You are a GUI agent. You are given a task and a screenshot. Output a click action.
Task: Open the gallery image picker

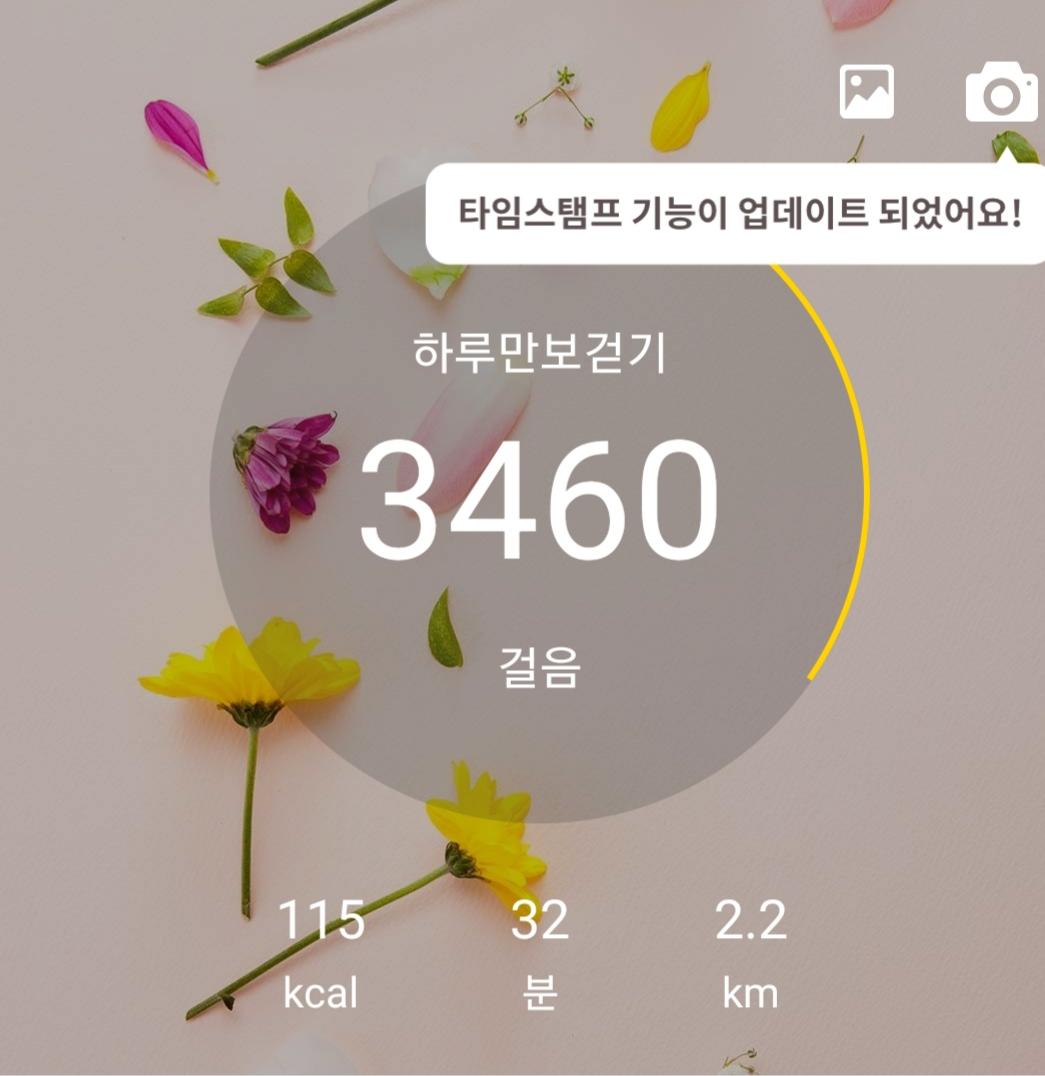coord(866,92)
